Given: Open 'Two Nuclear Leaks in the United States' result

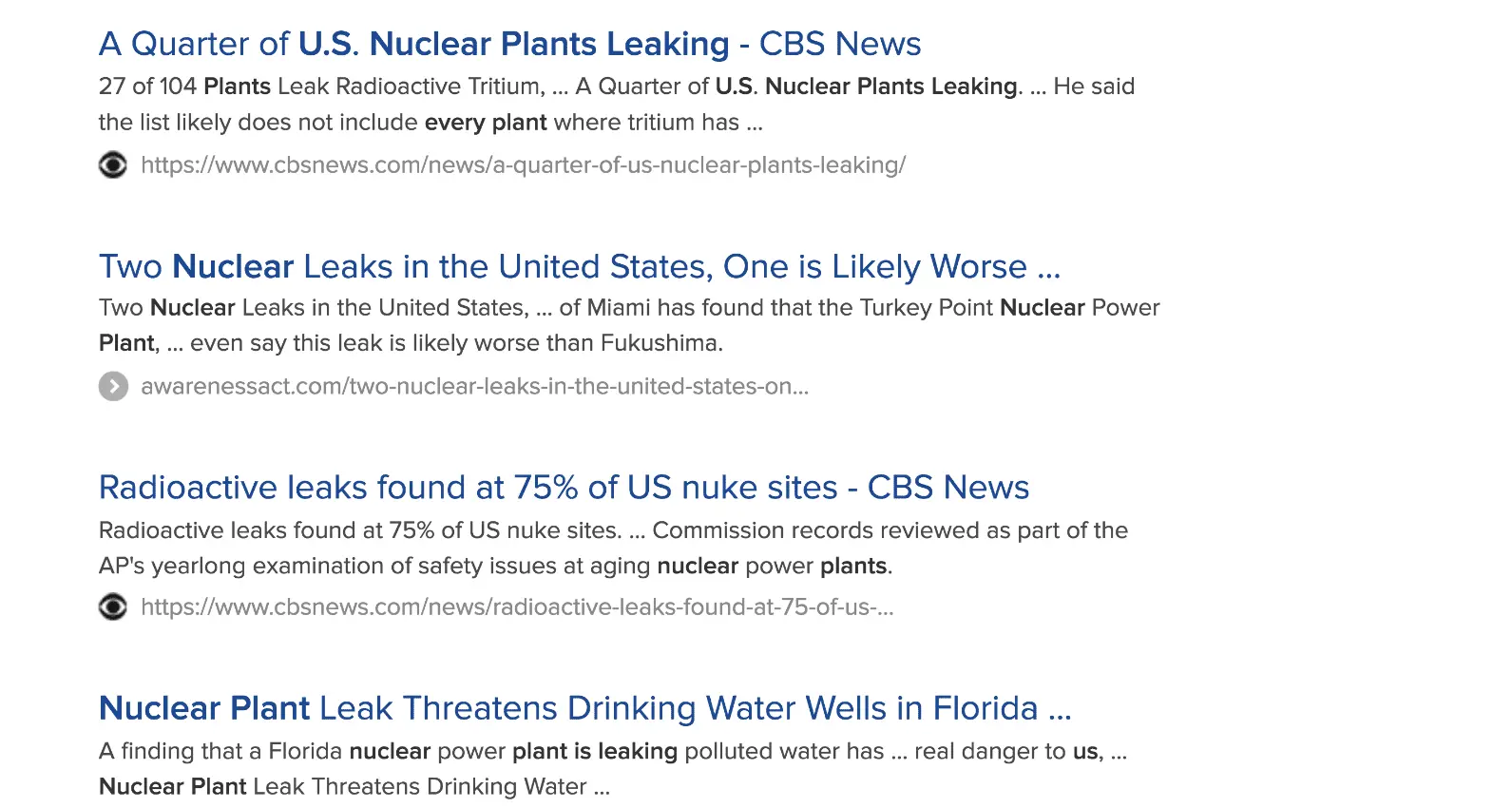Looking at the screenshot, I should [x=579, y=267].
